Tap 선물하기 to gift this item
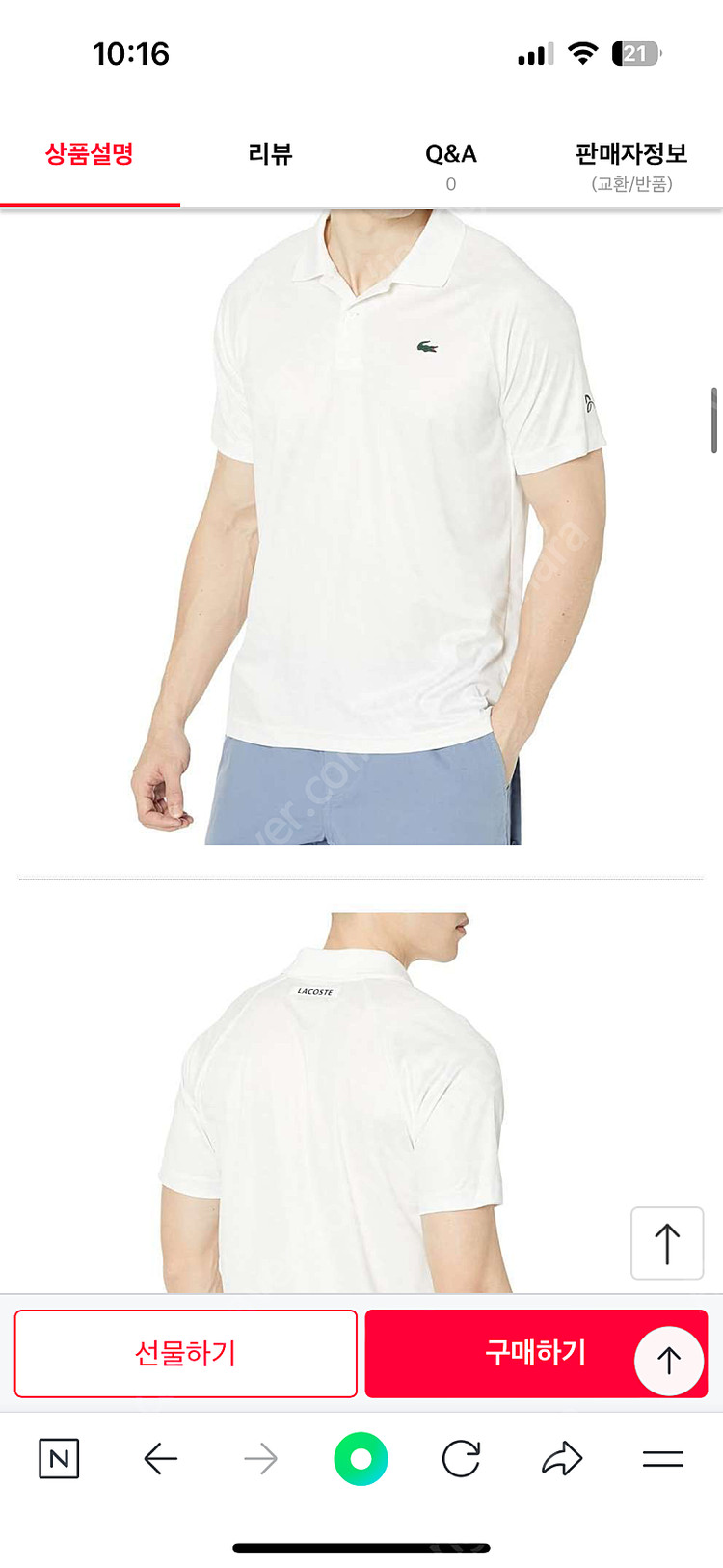Viewport: 723px width, 1568px height. point(185,1354)
